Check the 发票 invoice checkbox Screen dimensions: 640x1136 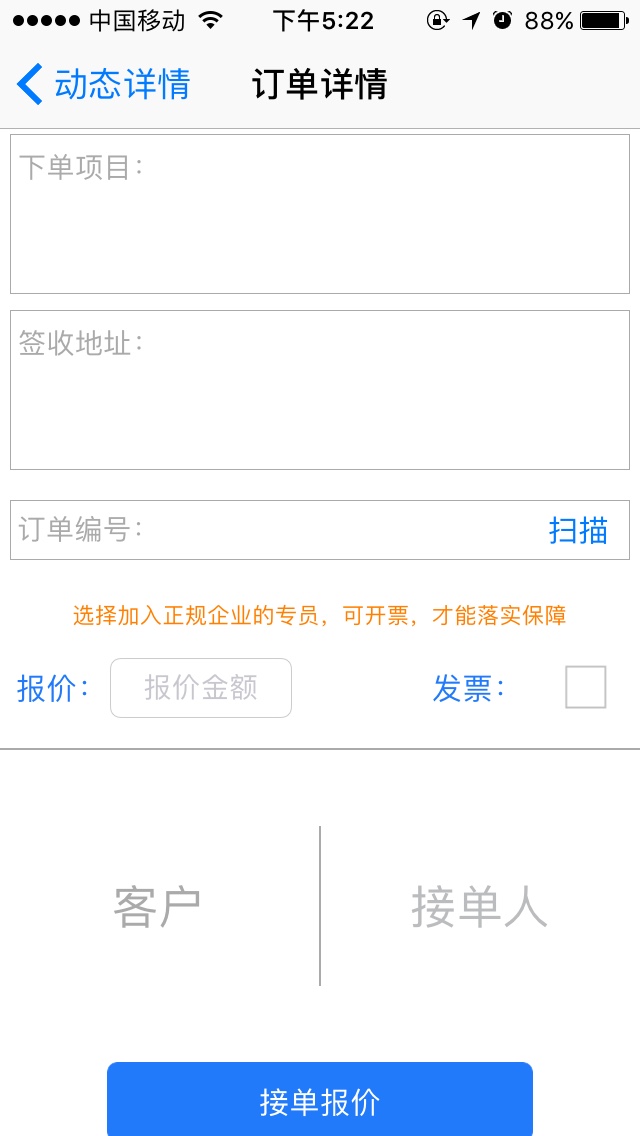[x=586, y=688]
